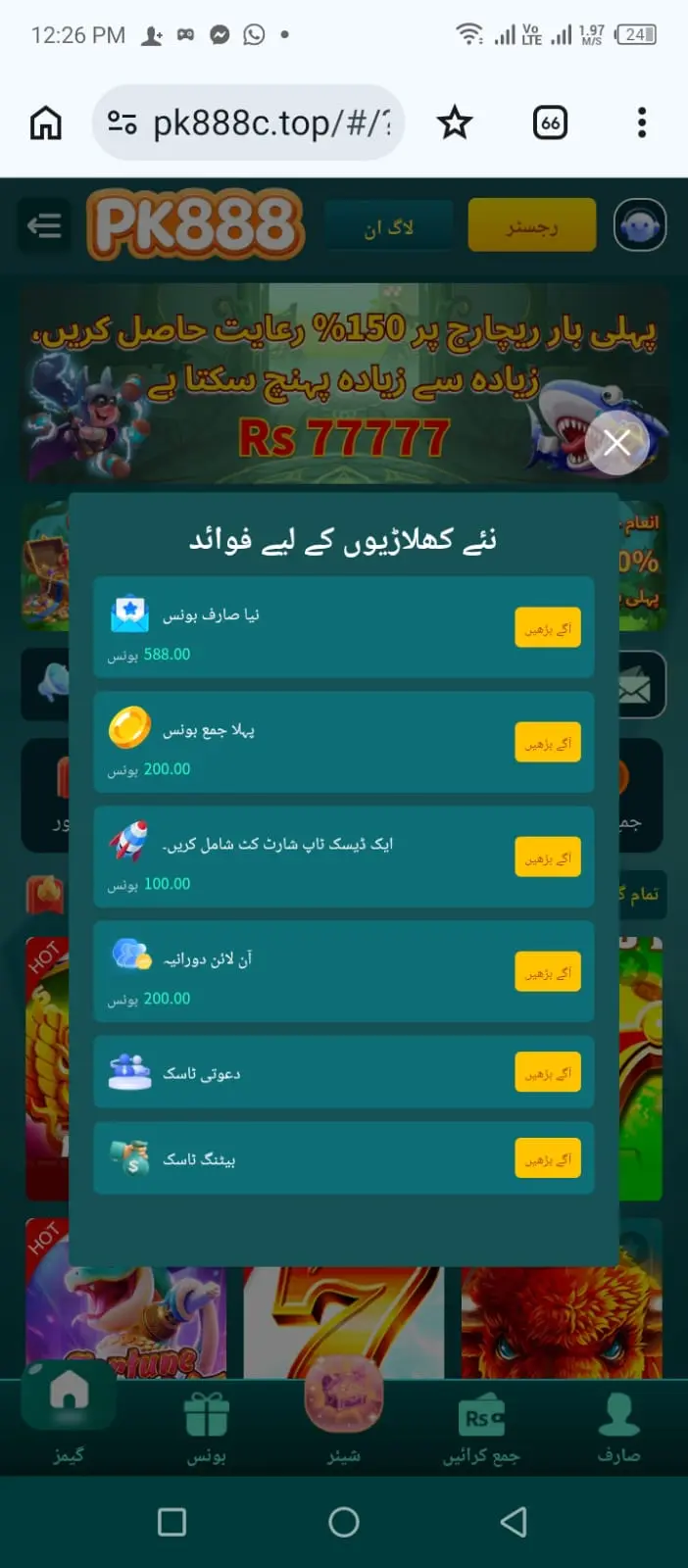The image size is (688, 1568).
Task: Bookmark this page with the star icon
Action: click(454, 123)
